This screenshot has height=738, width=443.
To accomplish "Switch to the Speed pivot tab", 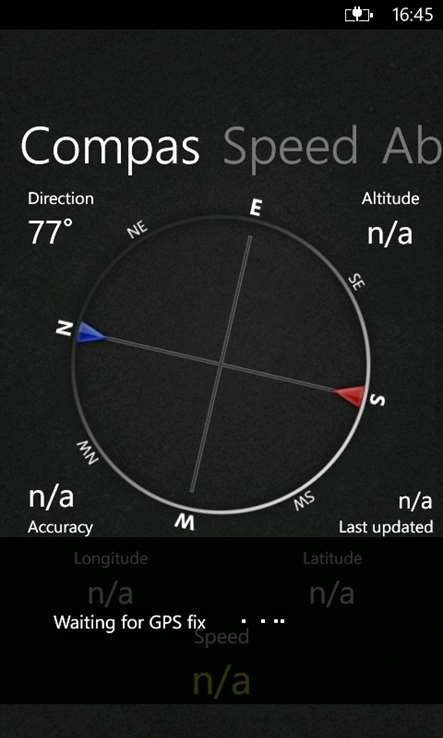I will tap(290, 147).
